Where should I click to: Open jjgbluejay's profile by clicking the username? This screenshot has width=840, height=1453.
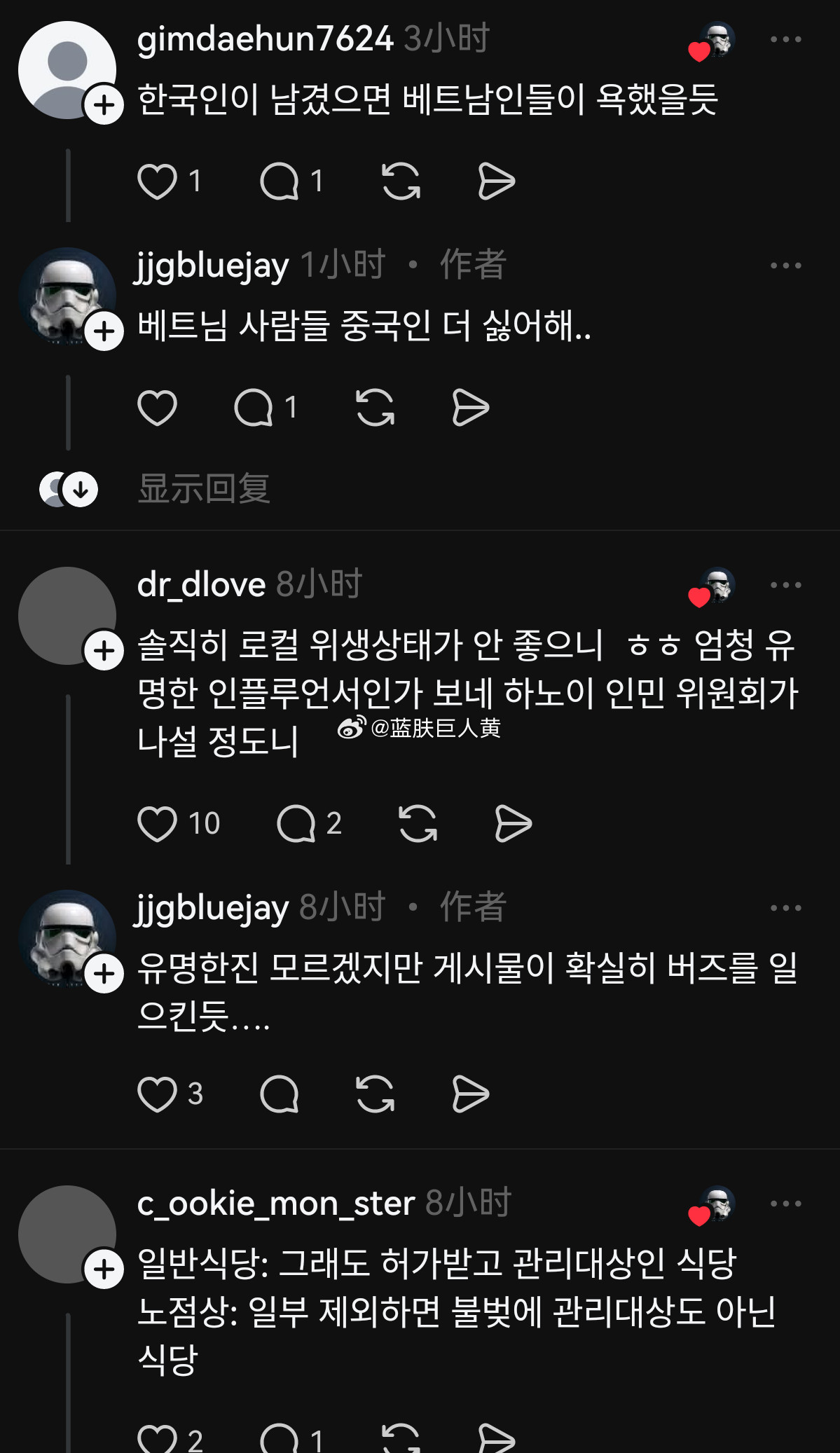212,265
